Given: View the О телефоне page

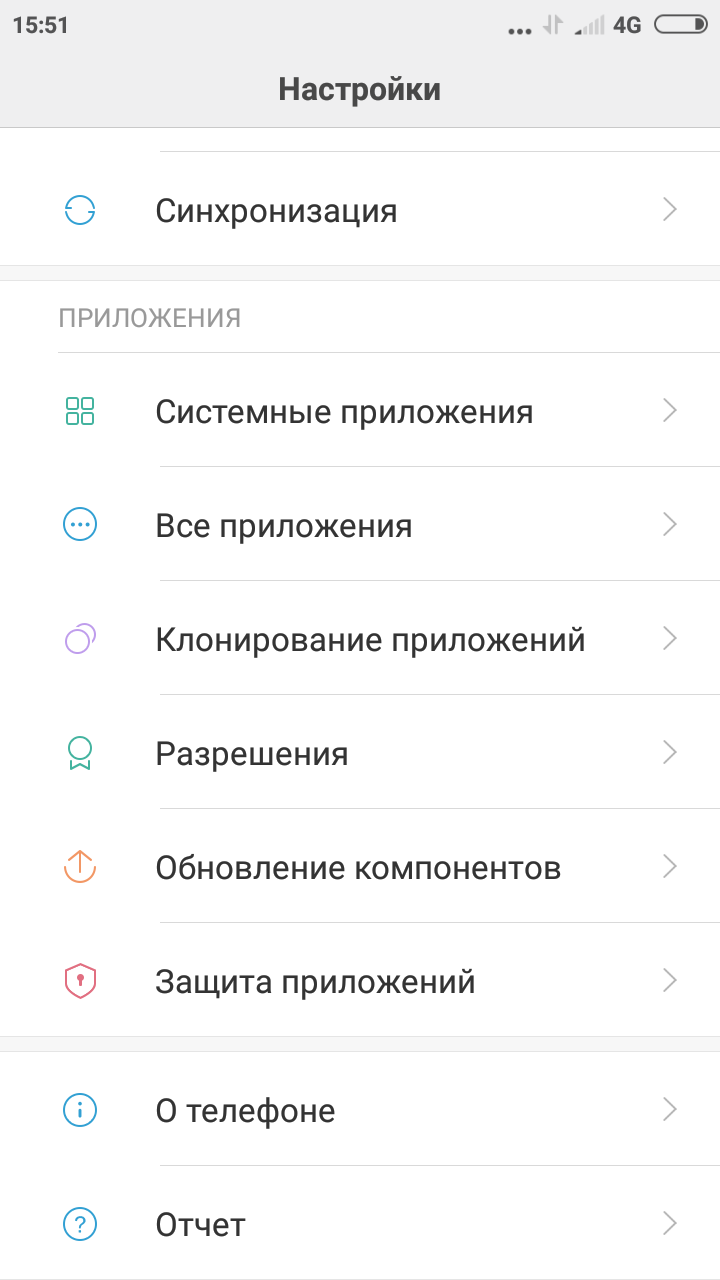Looking at the screenshot, I should [x=360, y=1110].
